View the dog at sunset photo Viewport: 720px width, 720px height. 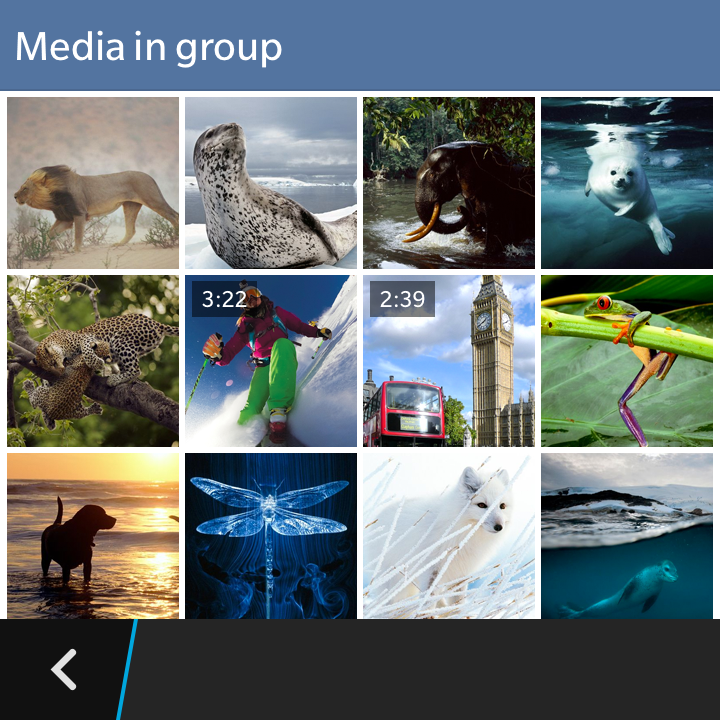point(93,536)
